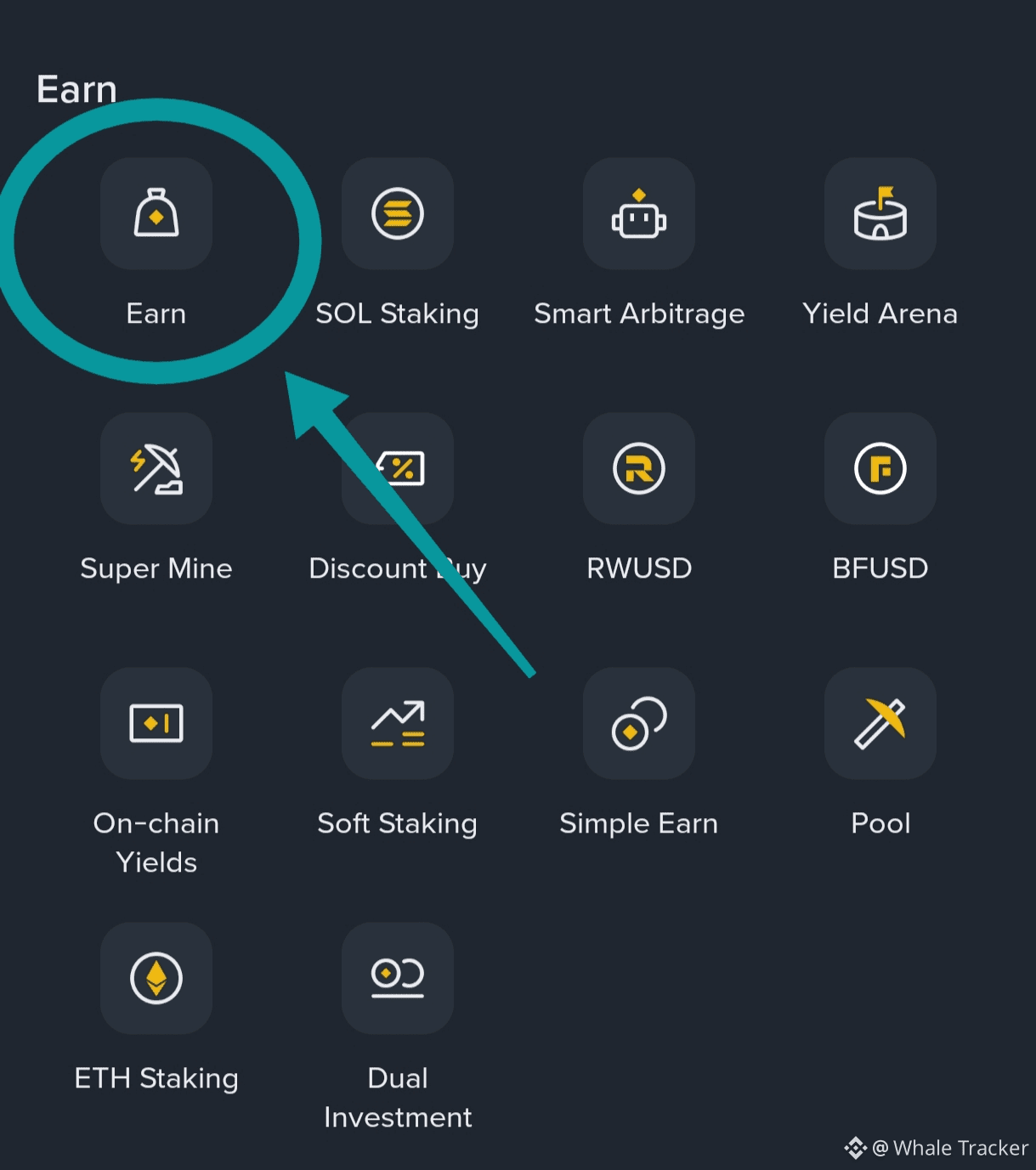Choose ETH Staking
Viewport: 1036px width, 1170px height.
[x=156, y=979]
